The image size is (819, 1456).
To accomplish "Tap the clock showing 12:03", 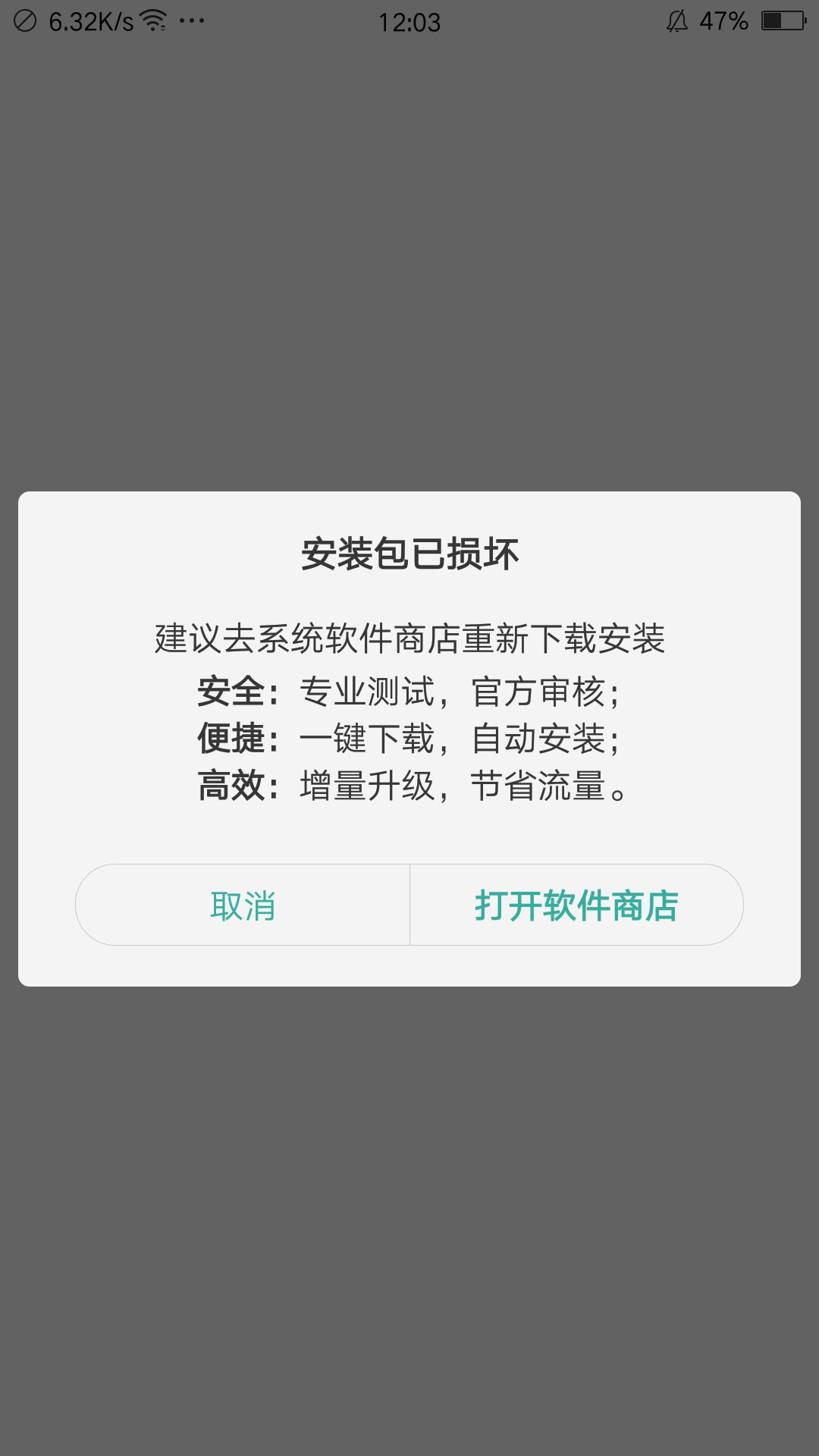I will (x=409, y=23).
